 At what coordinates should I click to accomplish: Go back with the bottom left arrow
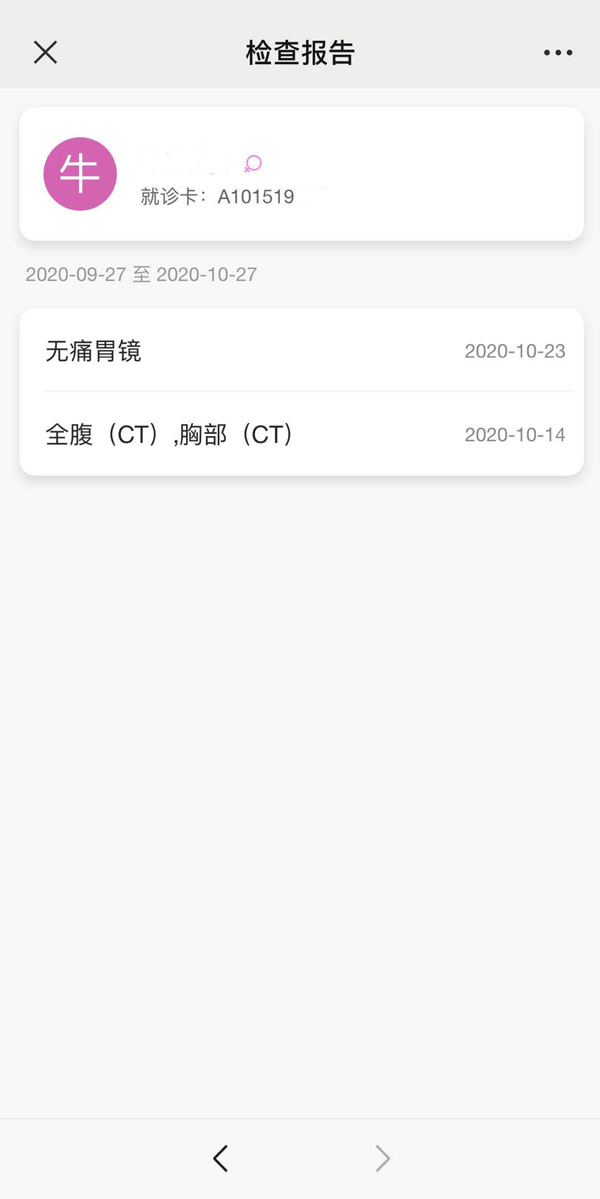click(x=221, y=1158)
